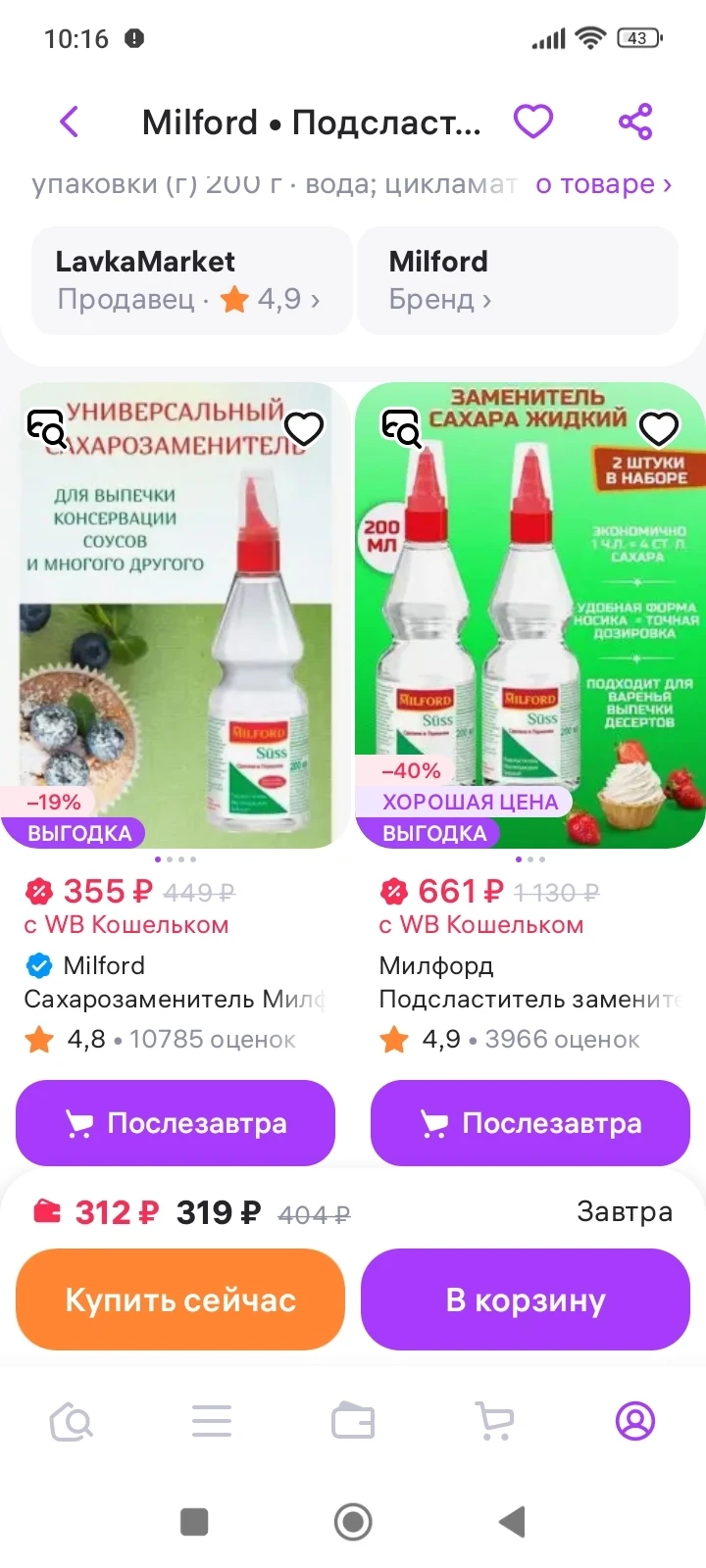
Task: Open the catalog menu tab
Action: tap(212, 1421)
